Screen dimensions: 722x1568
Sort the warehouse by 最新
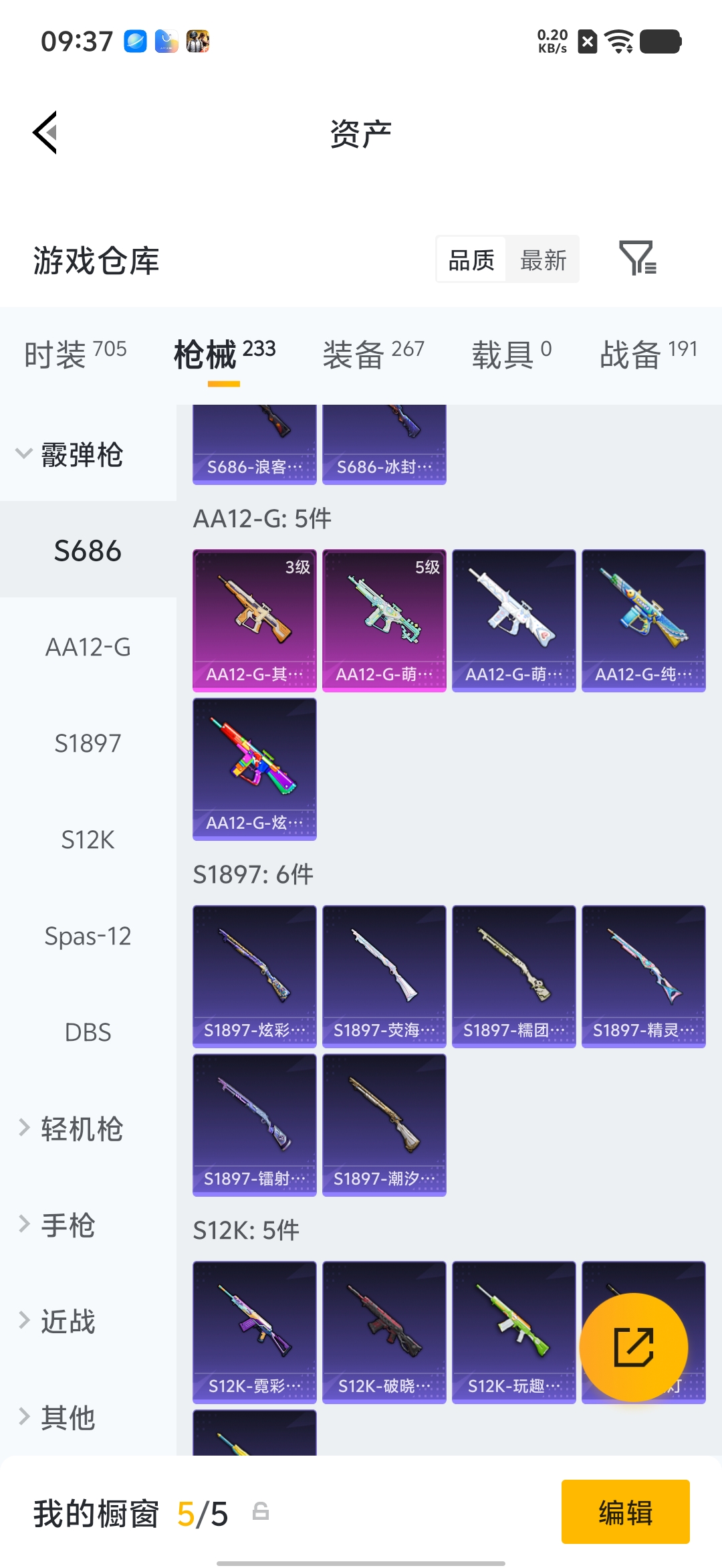pyautogui.click(x=543, y=260)
